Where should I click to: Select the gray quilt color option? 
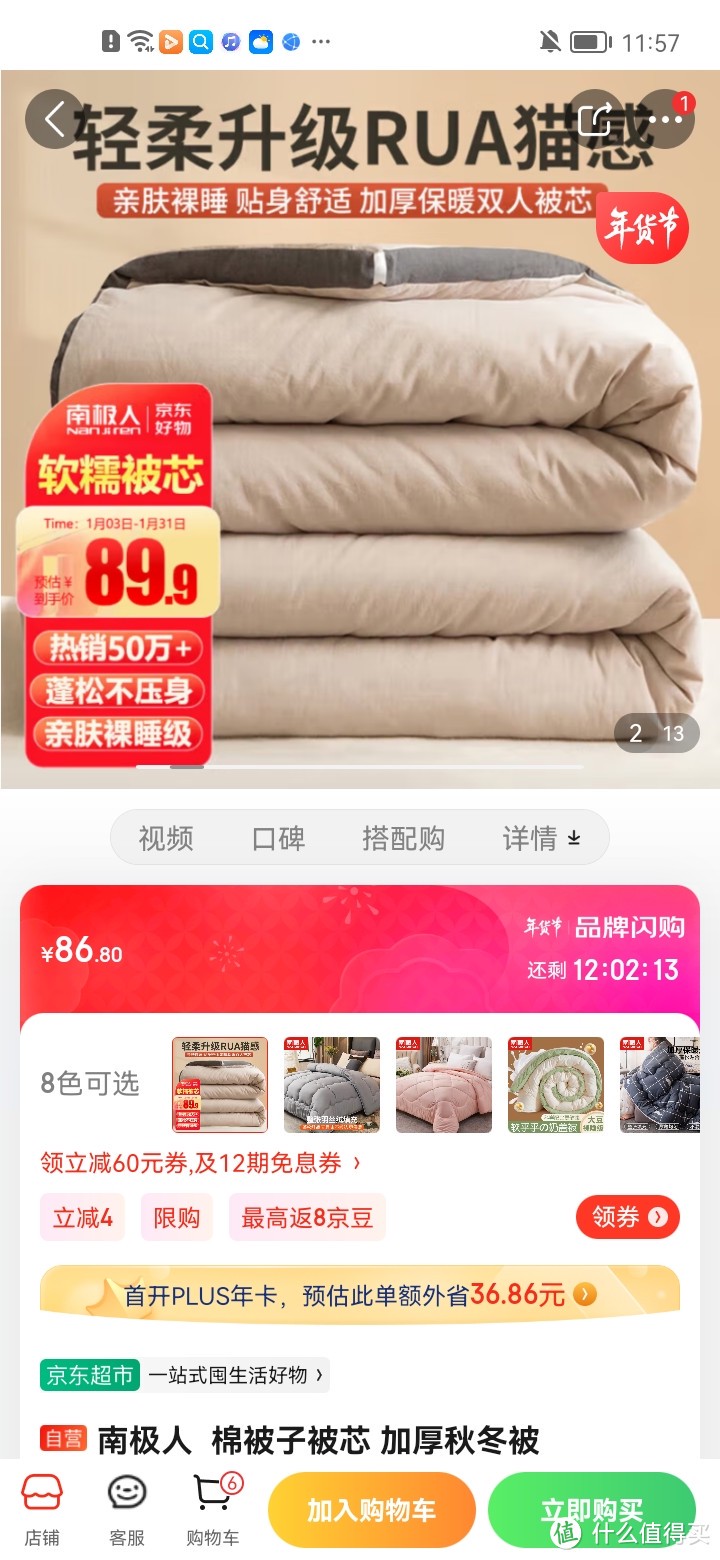pyautogui.click(x=332, y=1085)
